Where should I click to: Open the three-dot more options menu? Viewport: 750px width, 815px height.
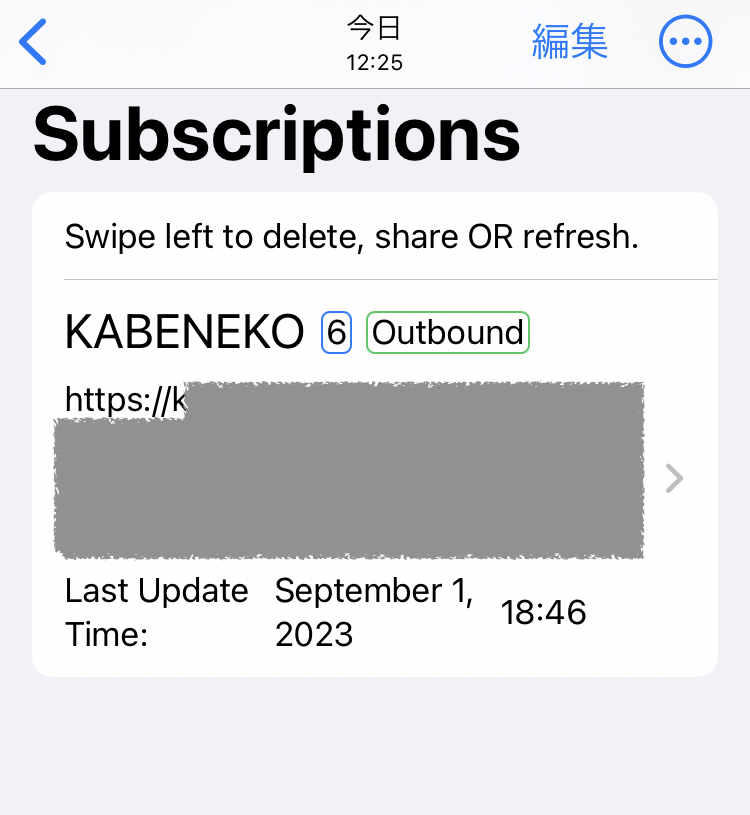point(685,43)
